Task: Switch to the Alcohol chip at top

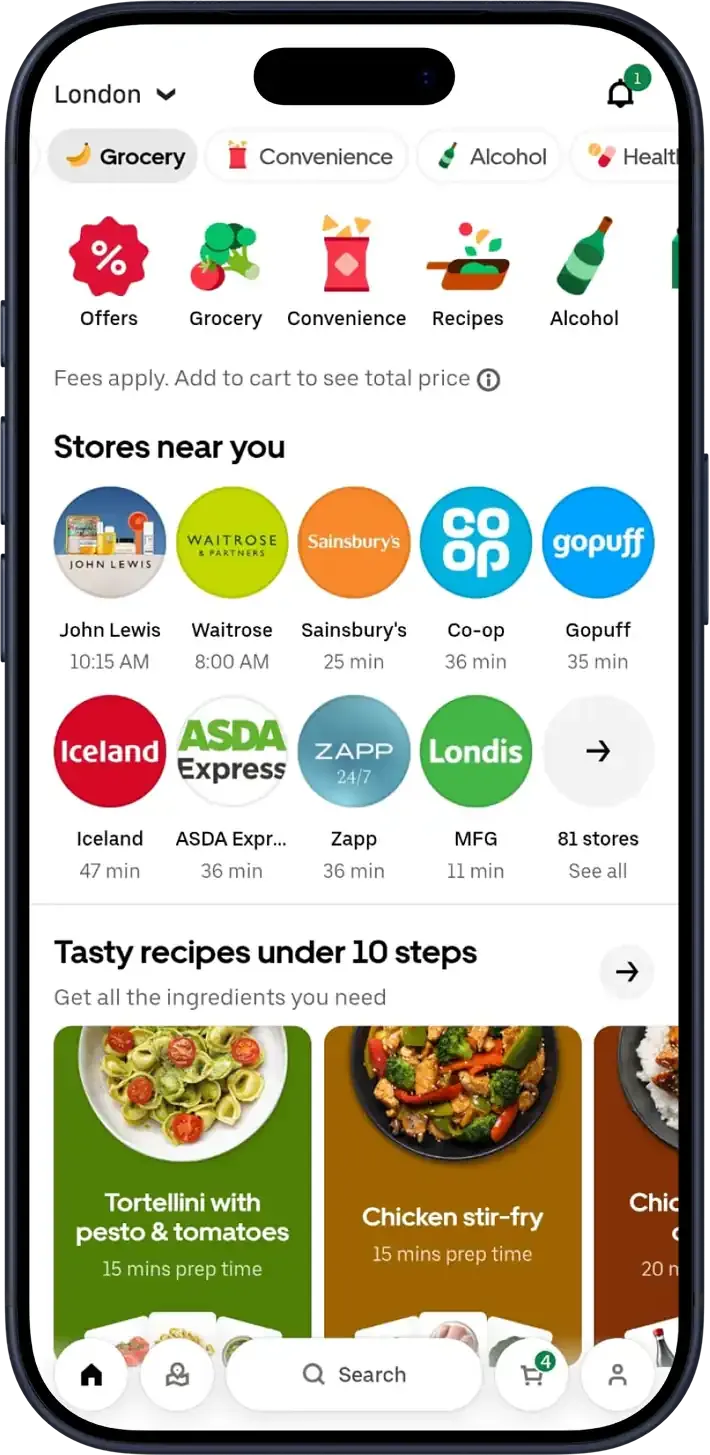Action: [x=492, y=157]
